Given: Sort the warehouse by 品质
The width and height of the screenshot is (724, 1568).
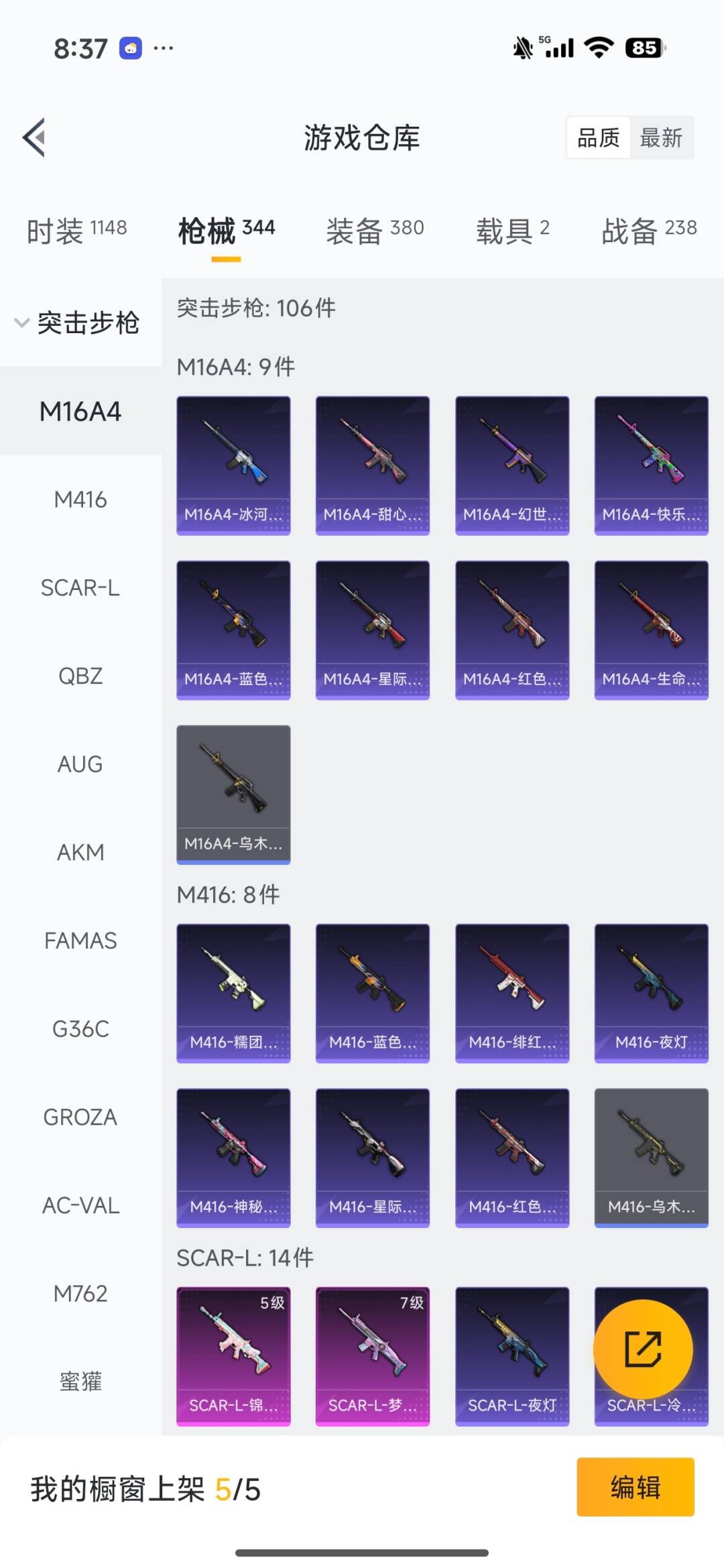Looking at the screenshot, I should 598,138.
